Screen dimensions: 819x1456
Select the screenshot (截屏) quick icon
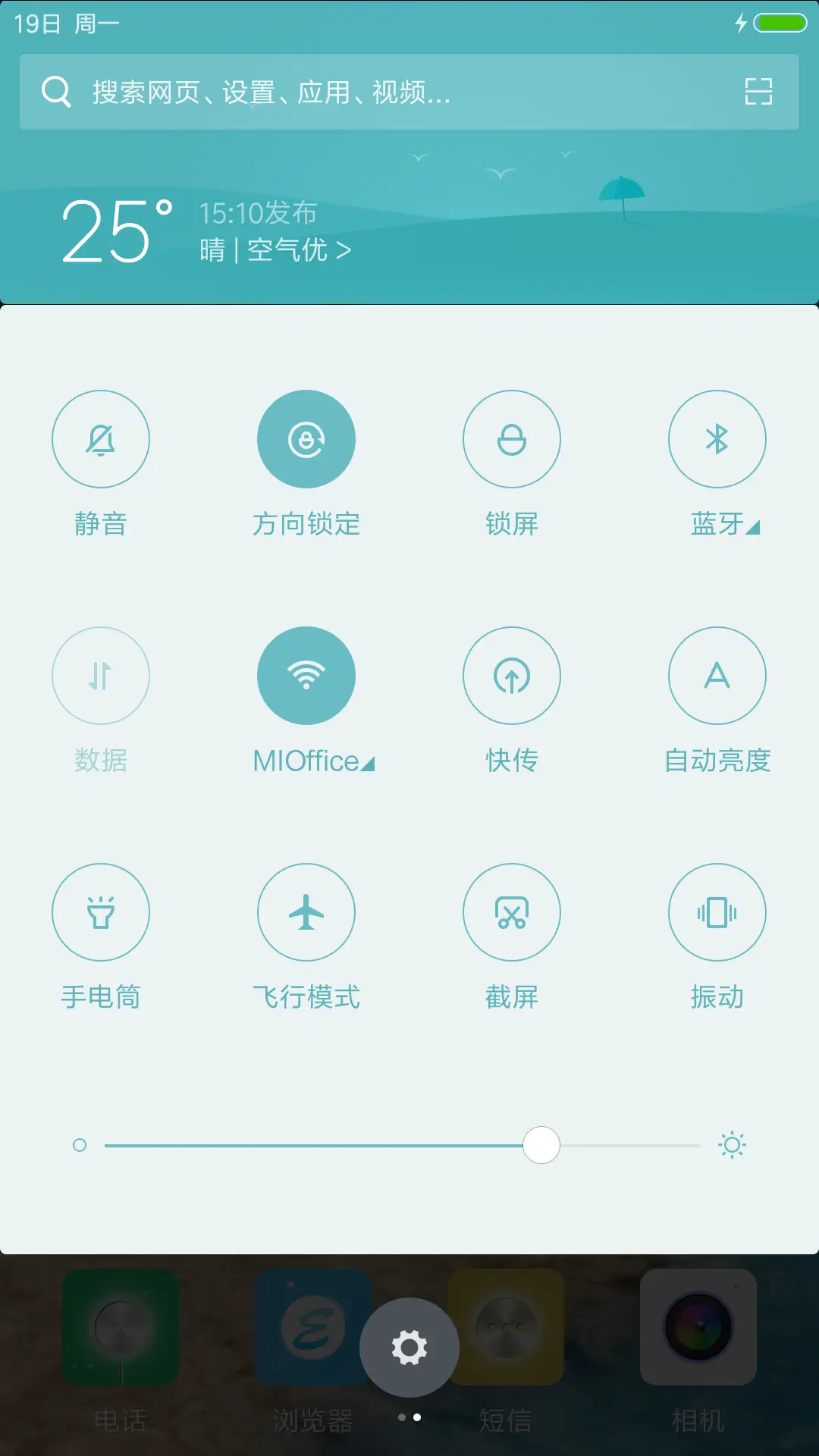[x=512, y=912]
